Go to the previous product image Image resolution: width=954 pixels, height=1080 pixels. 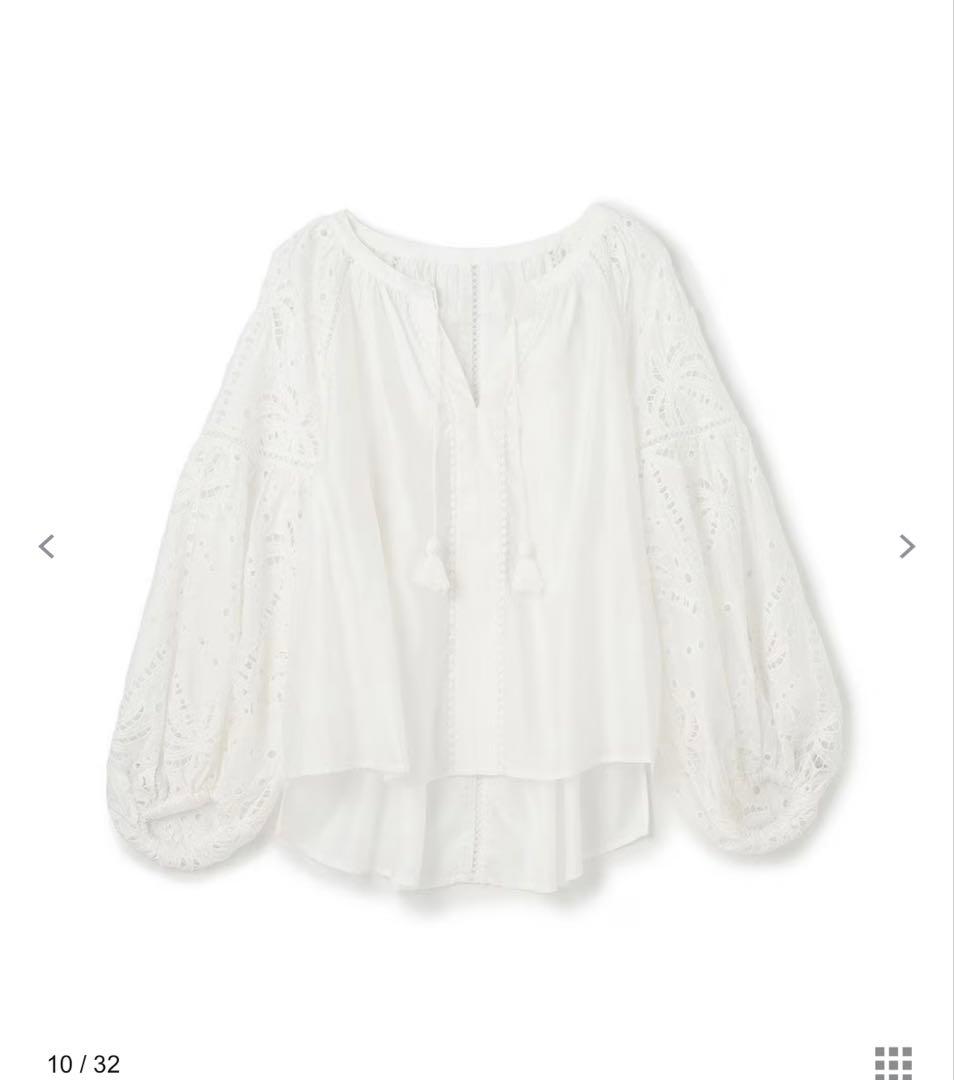47,546
